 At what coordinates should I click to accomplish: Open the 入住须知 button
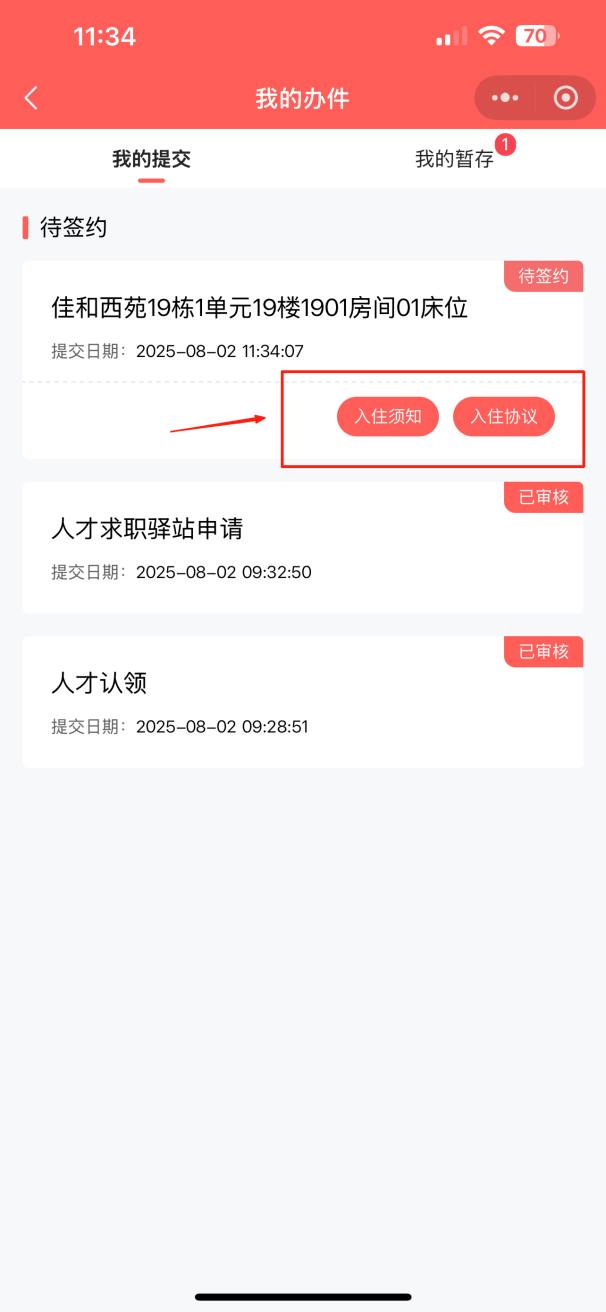pyautogui.click(x=388, y=417)
